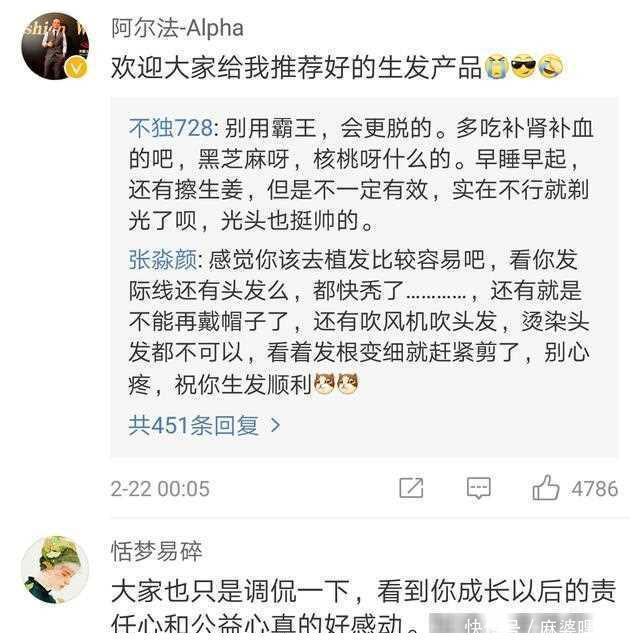Tap the username 阿尔法-Alpha

(x=176, y=27)
